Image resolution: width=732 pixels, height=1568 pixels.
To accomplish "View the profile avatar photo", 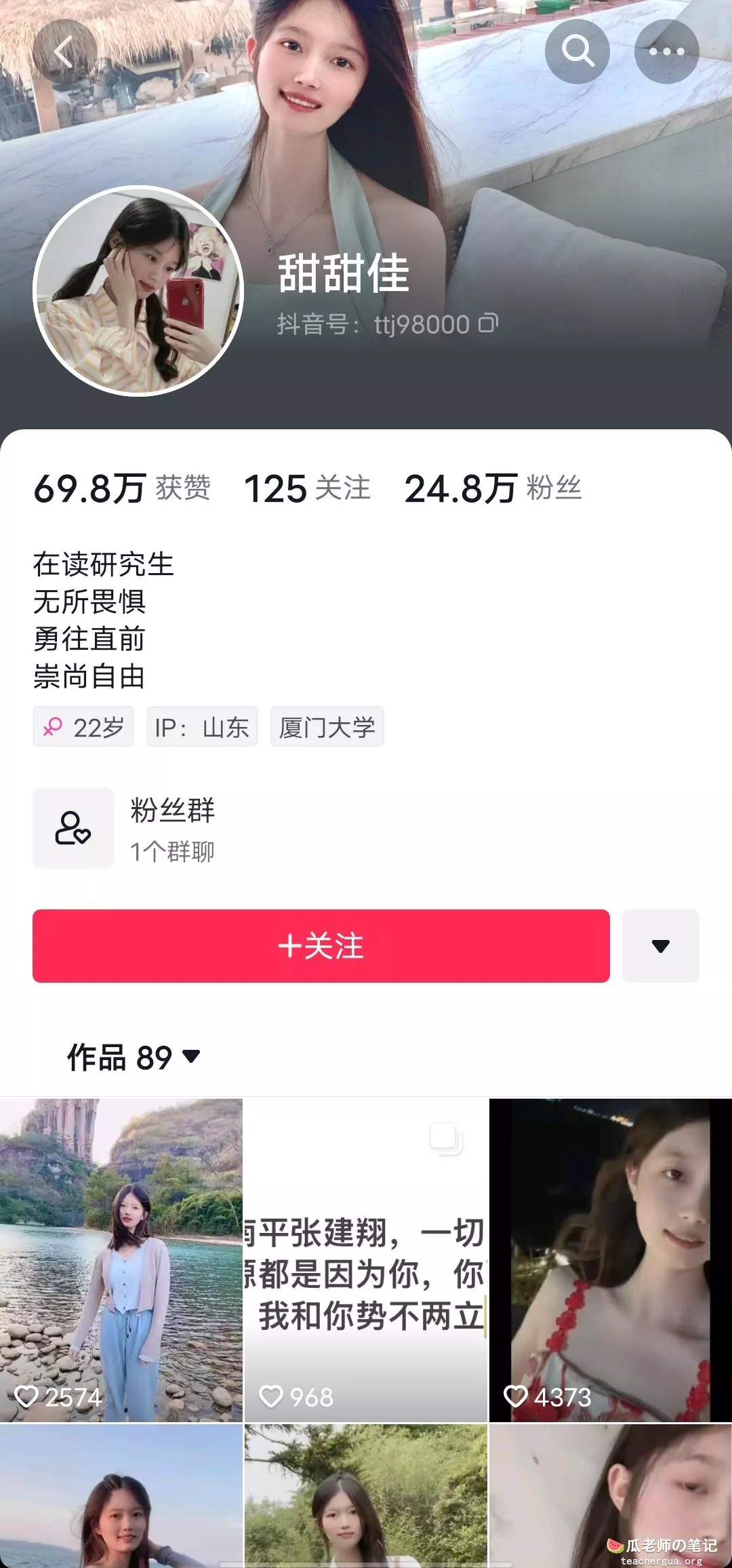I will (138, 290).
